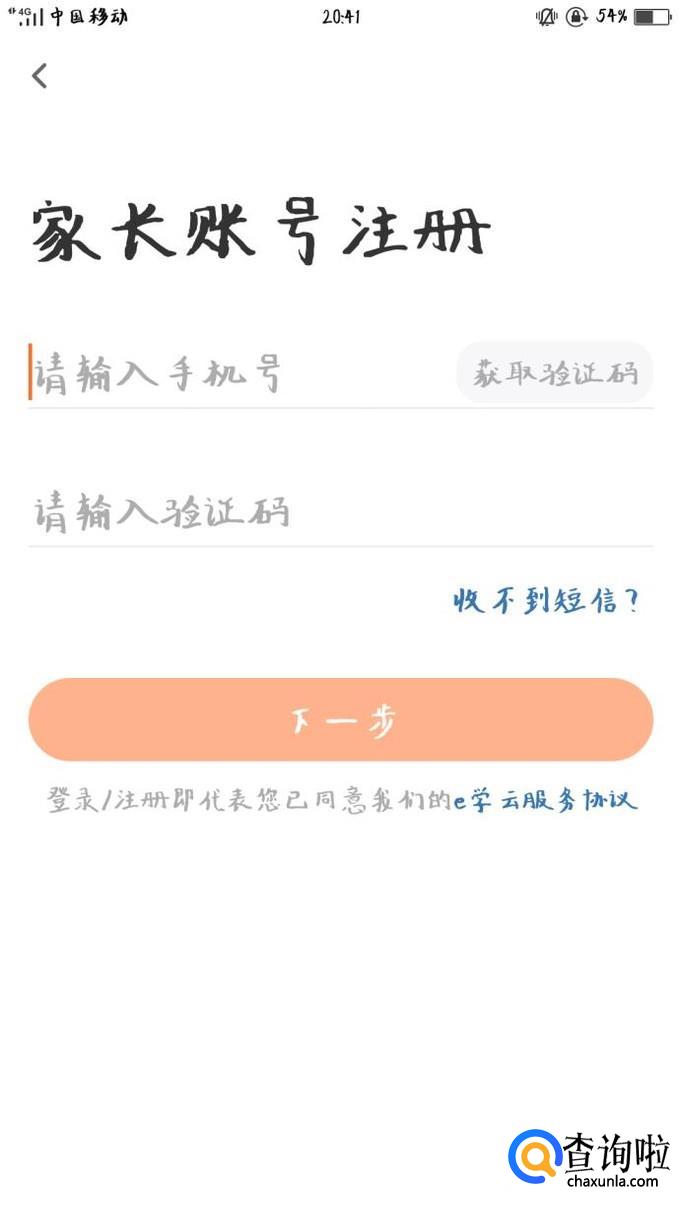The width and height of the screenshot is (682, 1212).
Task: Open the 收不到短信? help link
Action: [546, 601]
